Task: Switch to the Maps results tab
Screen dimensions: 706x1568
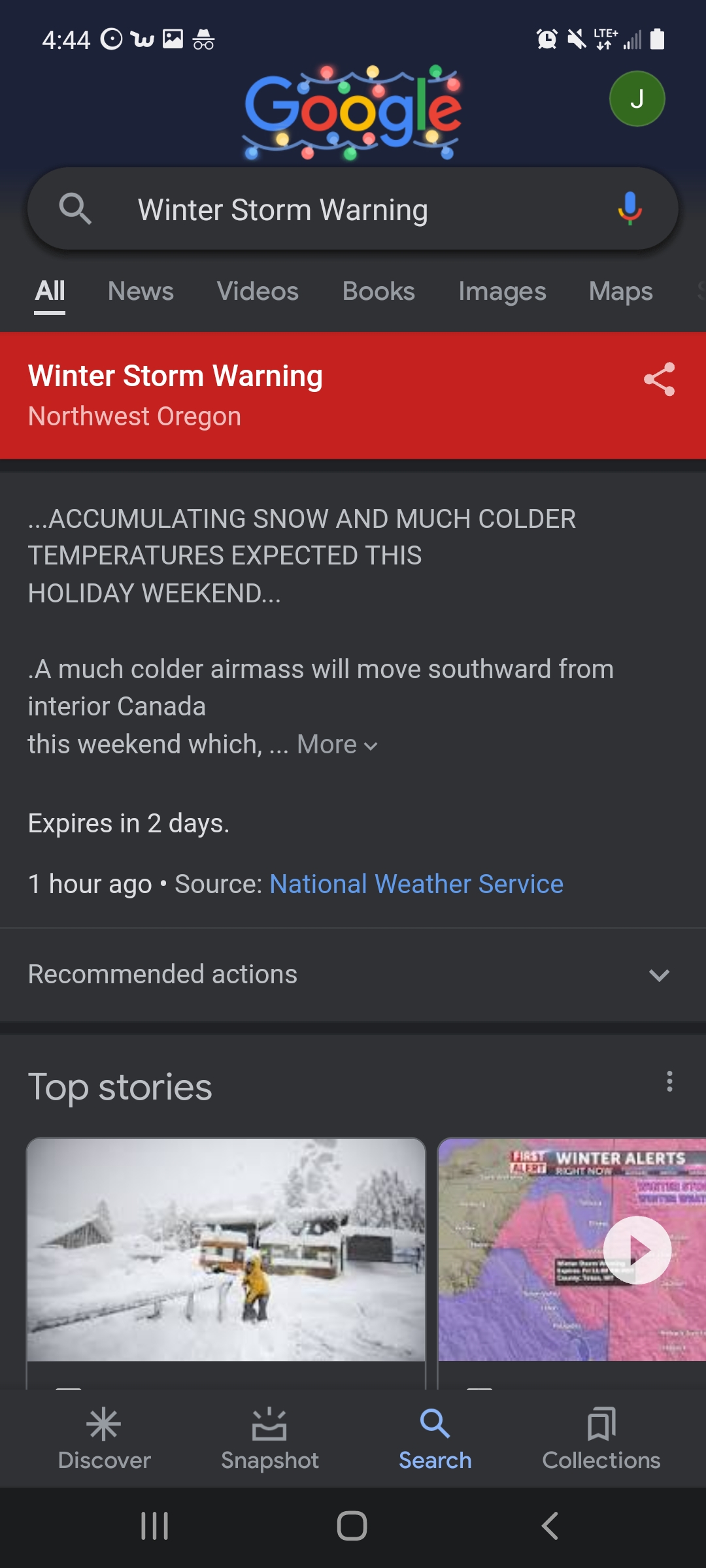Action: pyautogui.click(x=620, y=291)
